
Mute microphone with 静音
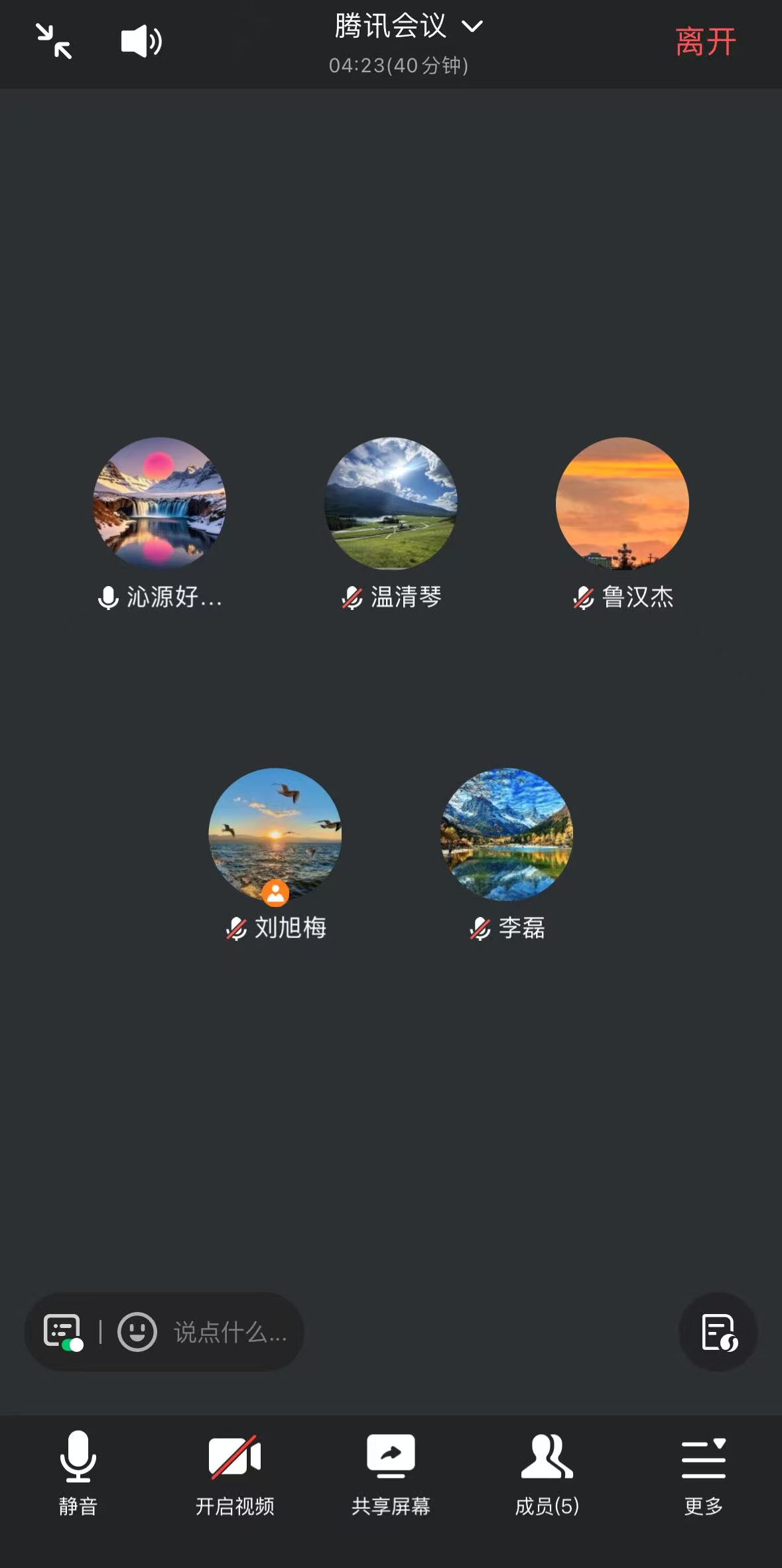78,1473
